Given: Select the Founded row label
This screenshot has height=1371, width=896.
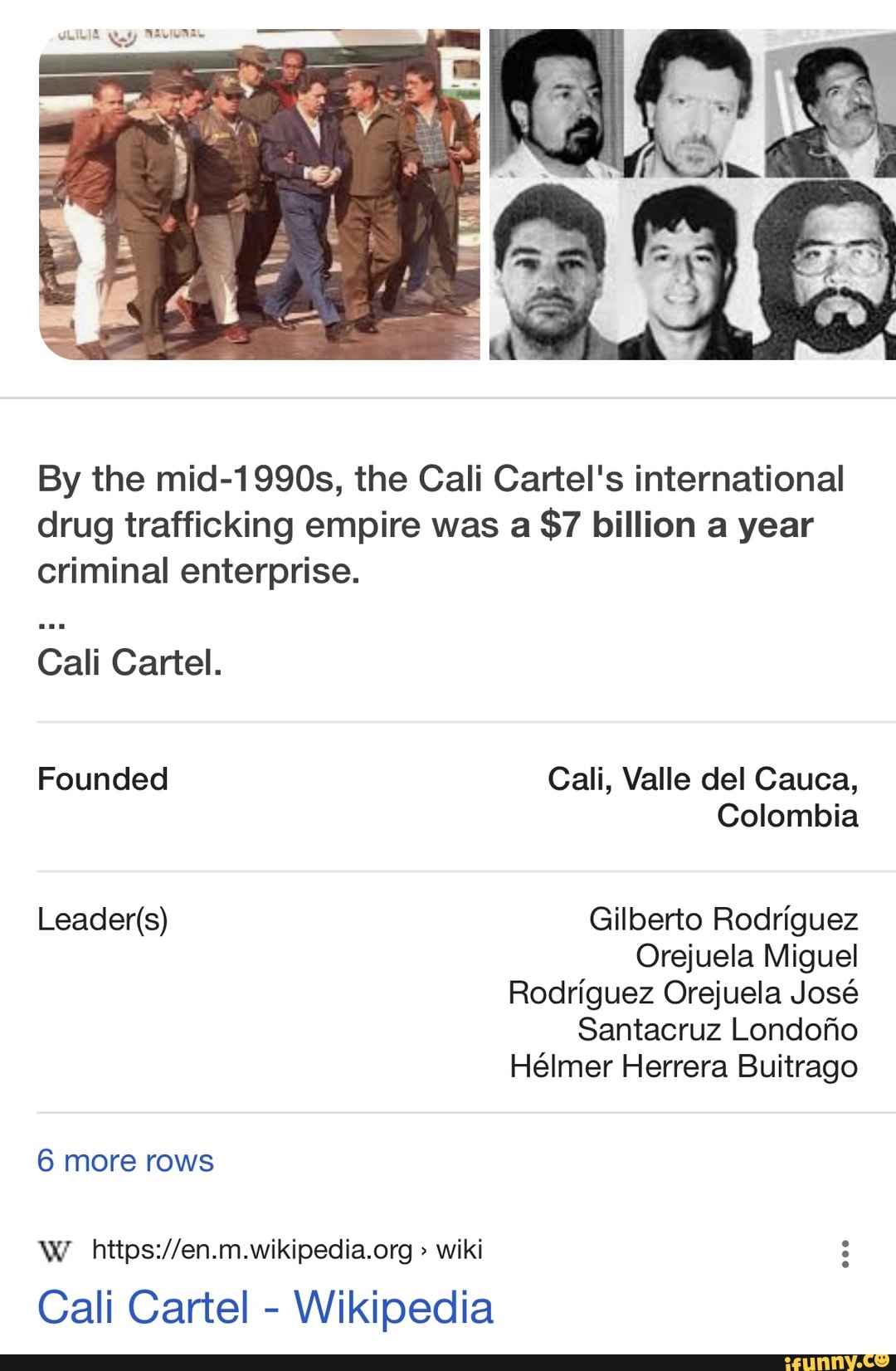Looking at the screenshot, I should [102, 778].
